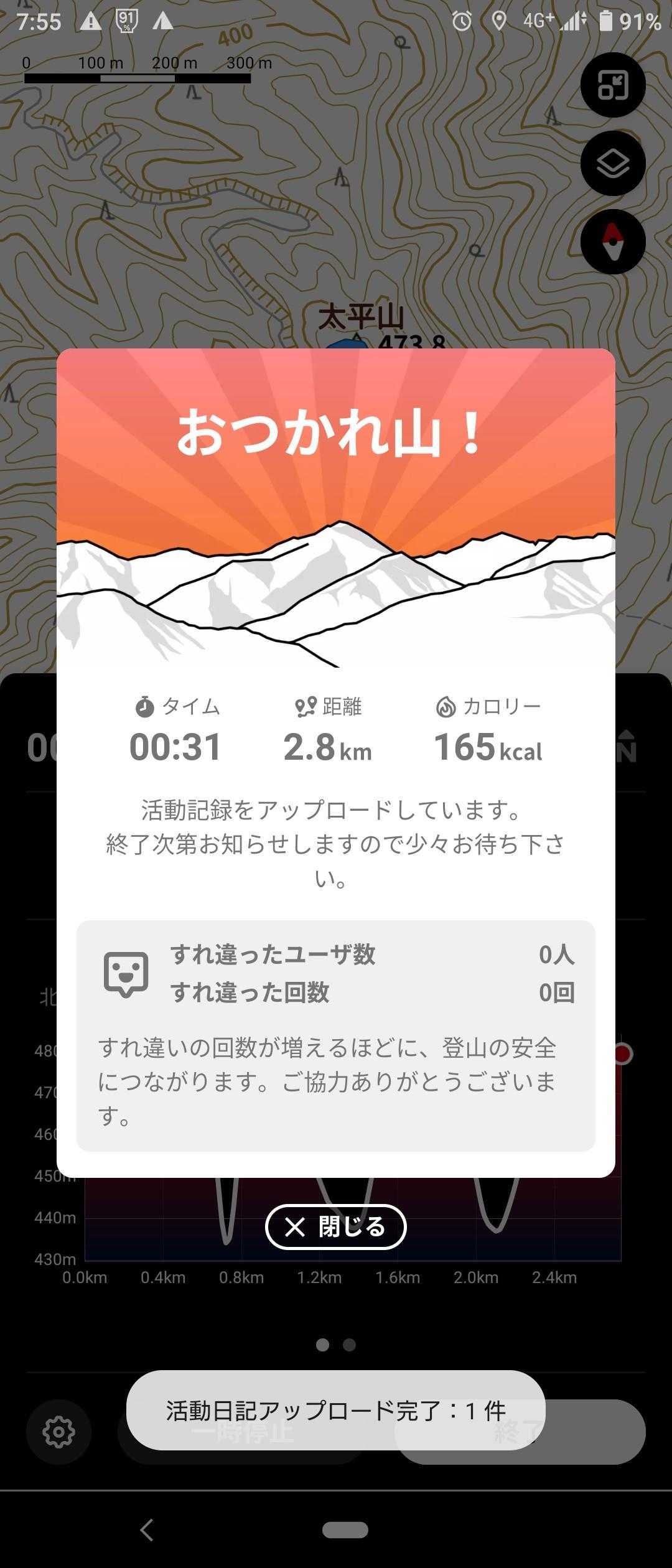Open the map layers selector
672x1568 pixels.
pyautogui.click(x=613, y=164)
